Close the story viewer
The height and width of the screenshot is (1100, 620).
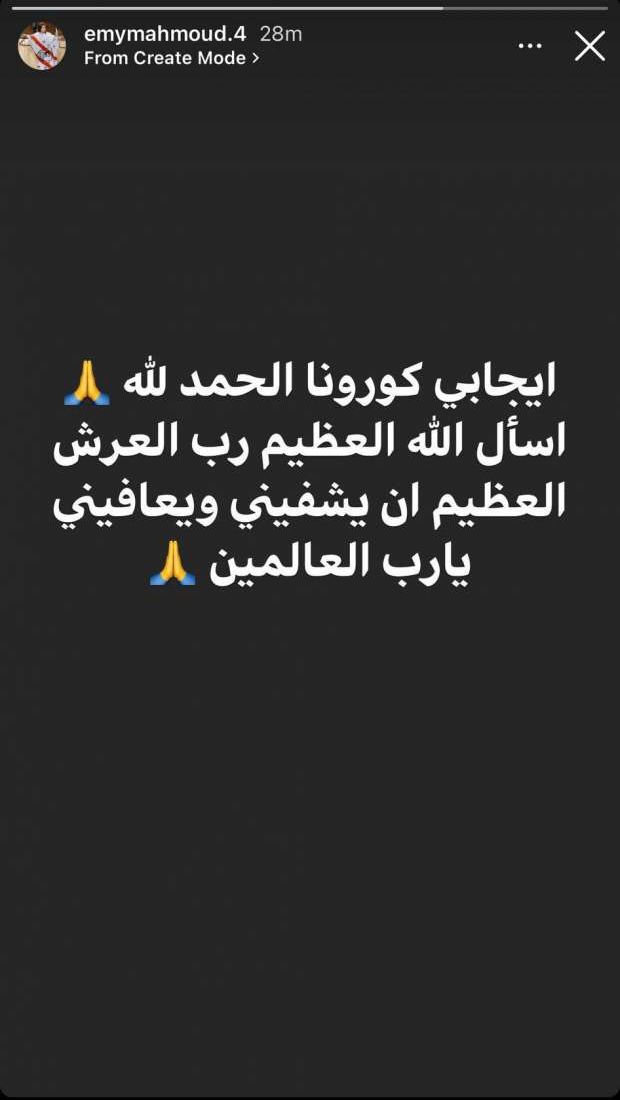pos(589,46)
